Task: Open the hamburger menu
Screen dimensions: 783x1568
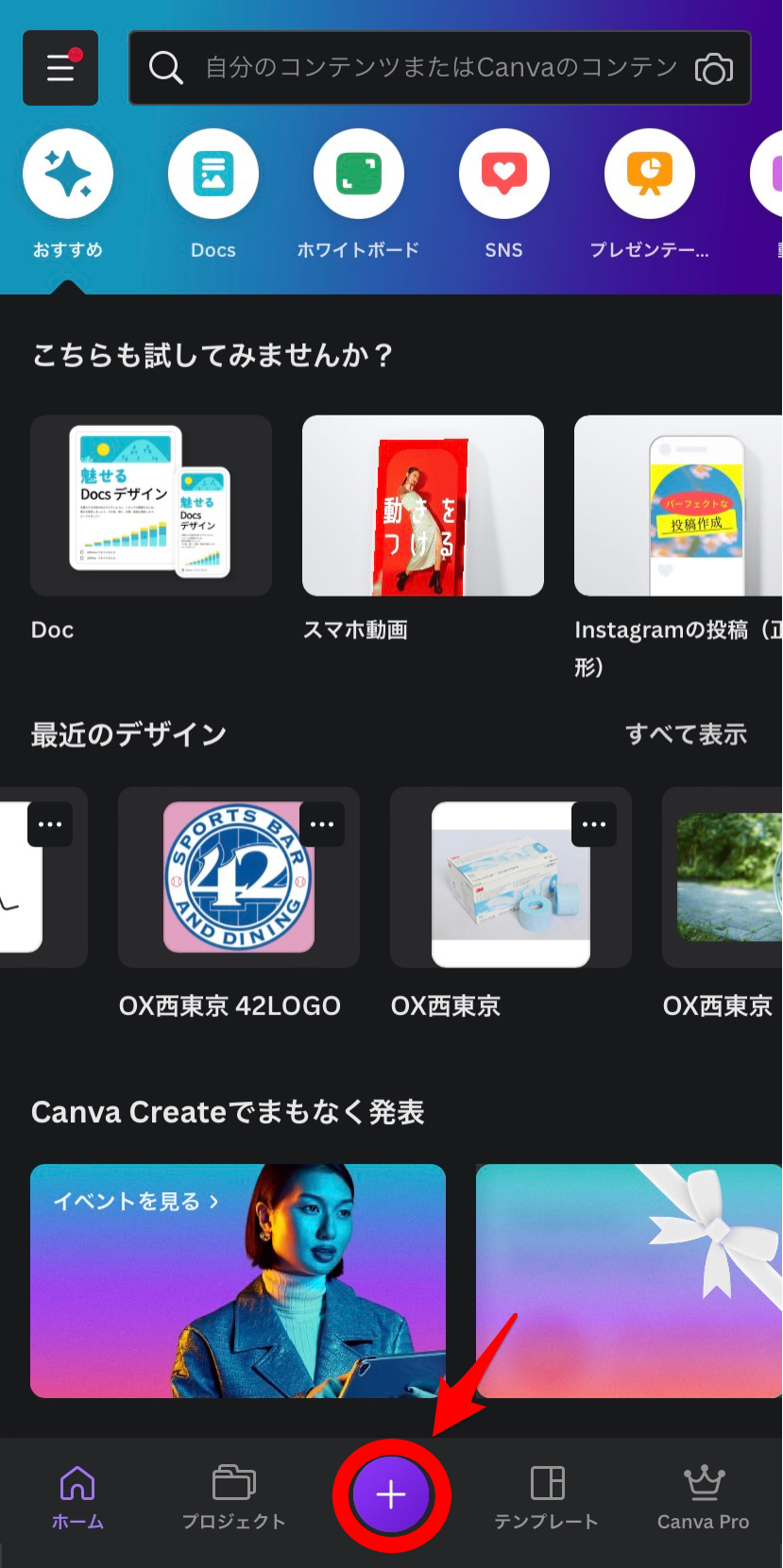Action: coord(60,68)
